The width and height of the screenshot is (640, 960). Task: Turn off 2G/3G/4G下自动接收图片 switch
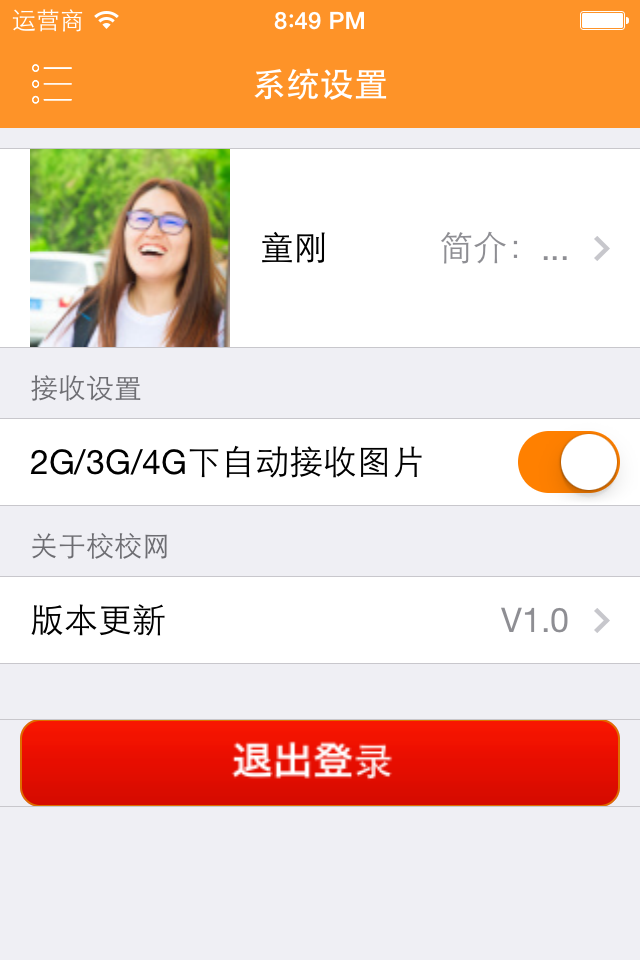pyautogui.click(x=568, y=462)
